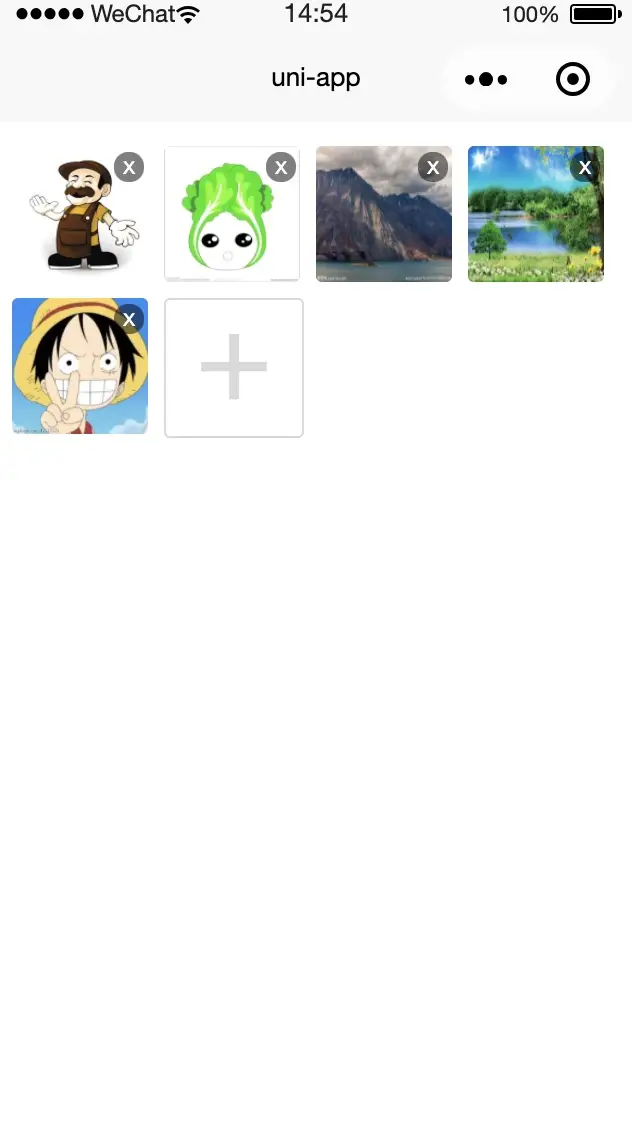Viewport: 632px width, 1130px height.
Task: Open the mini program three-dot menu
Action: click(487, 79)
